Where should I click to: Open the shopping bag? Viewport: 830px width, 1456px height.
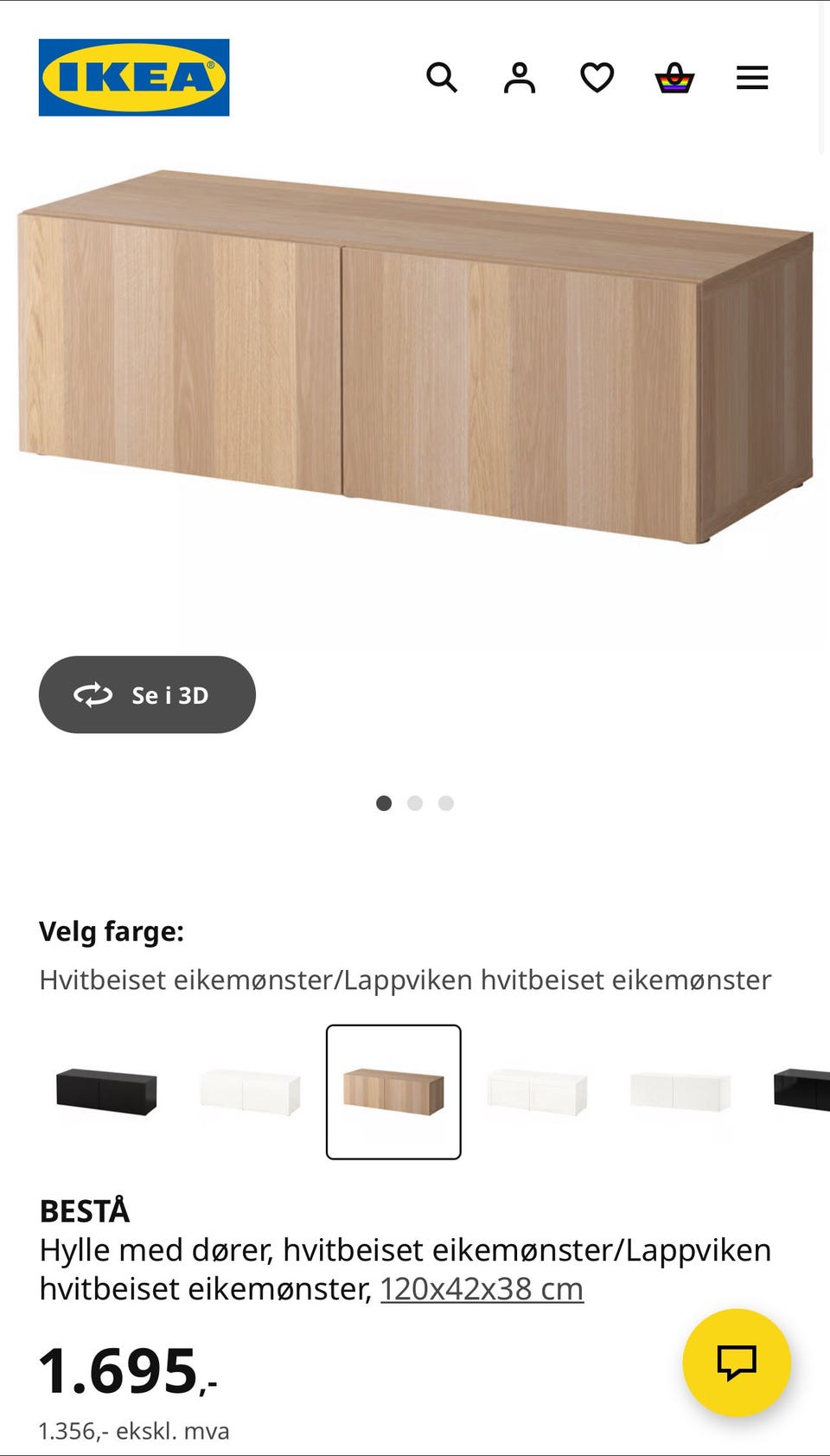point(676,77)
